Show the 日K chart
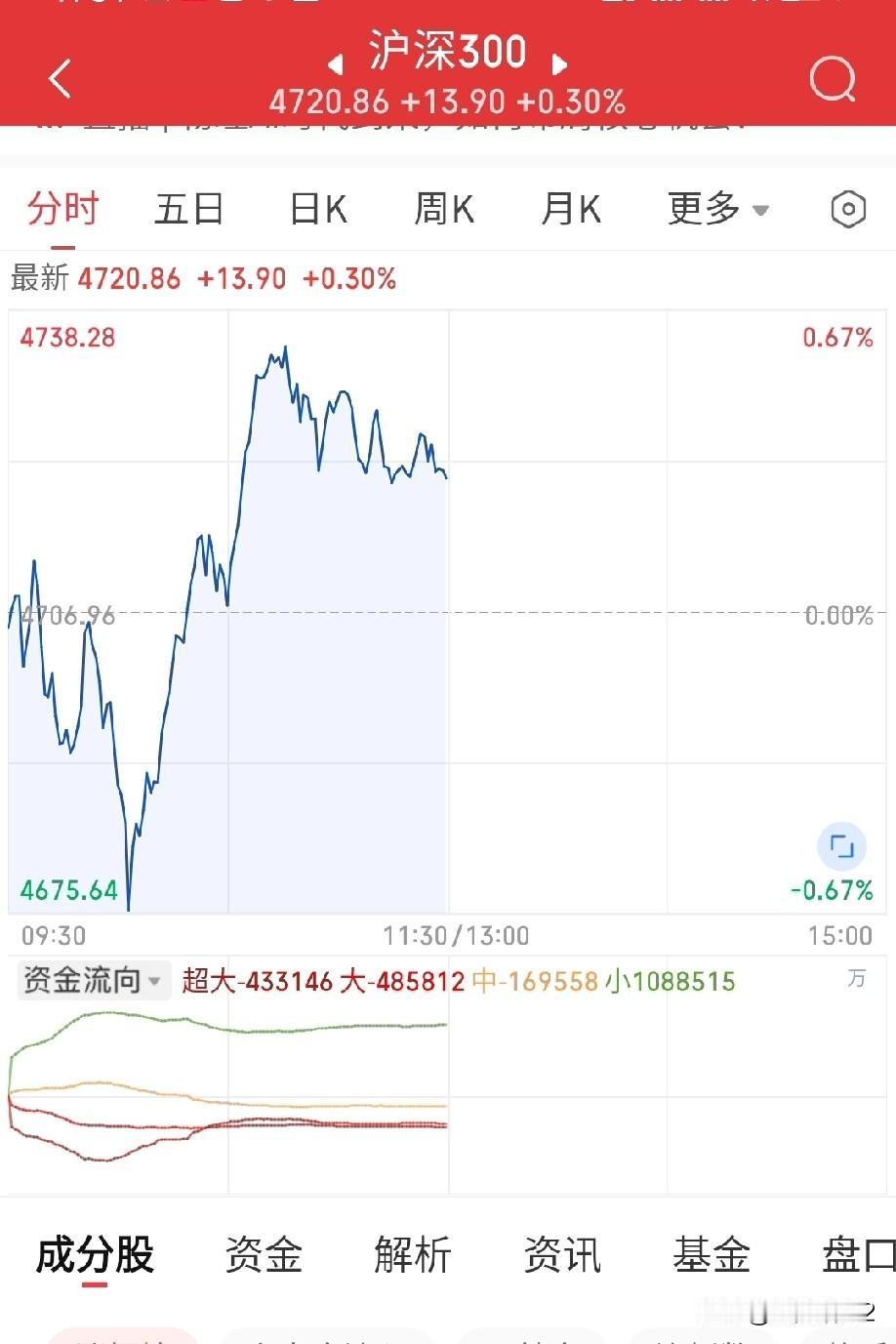896x1344 pixels. point(318,209)
